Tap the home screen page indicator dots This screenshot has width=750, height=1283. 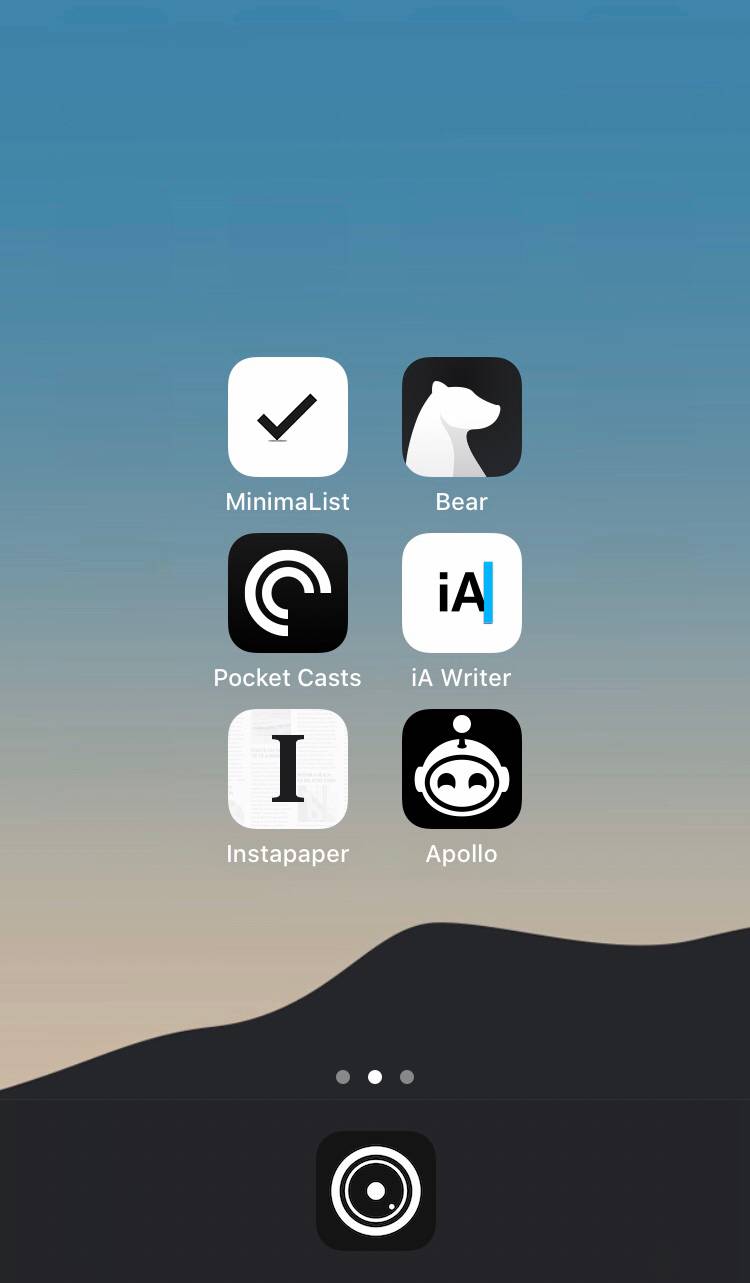(375, 1077)
